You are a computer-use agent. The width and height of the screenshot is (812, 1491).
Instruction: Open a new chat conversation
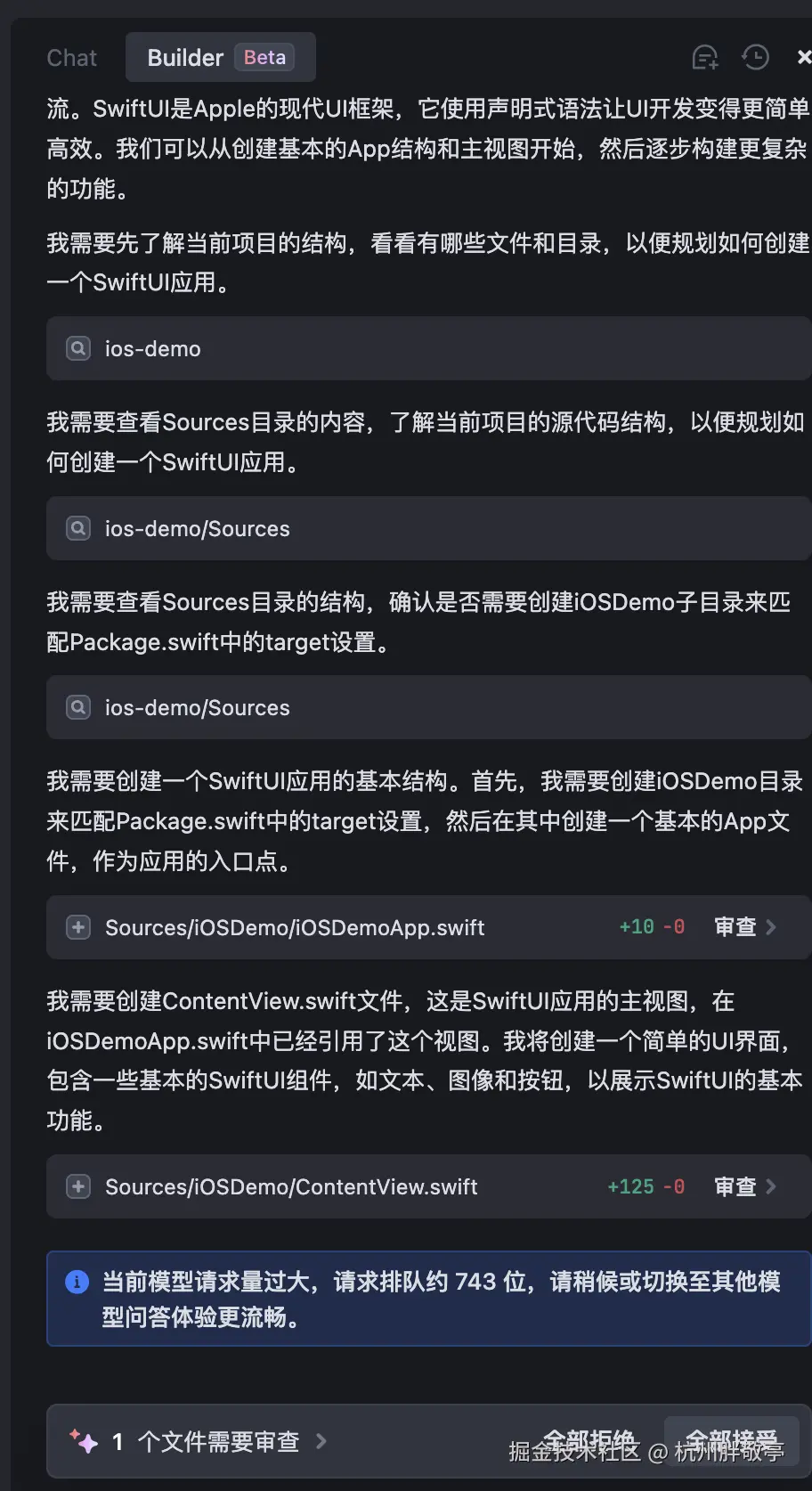tap(704, 57)
